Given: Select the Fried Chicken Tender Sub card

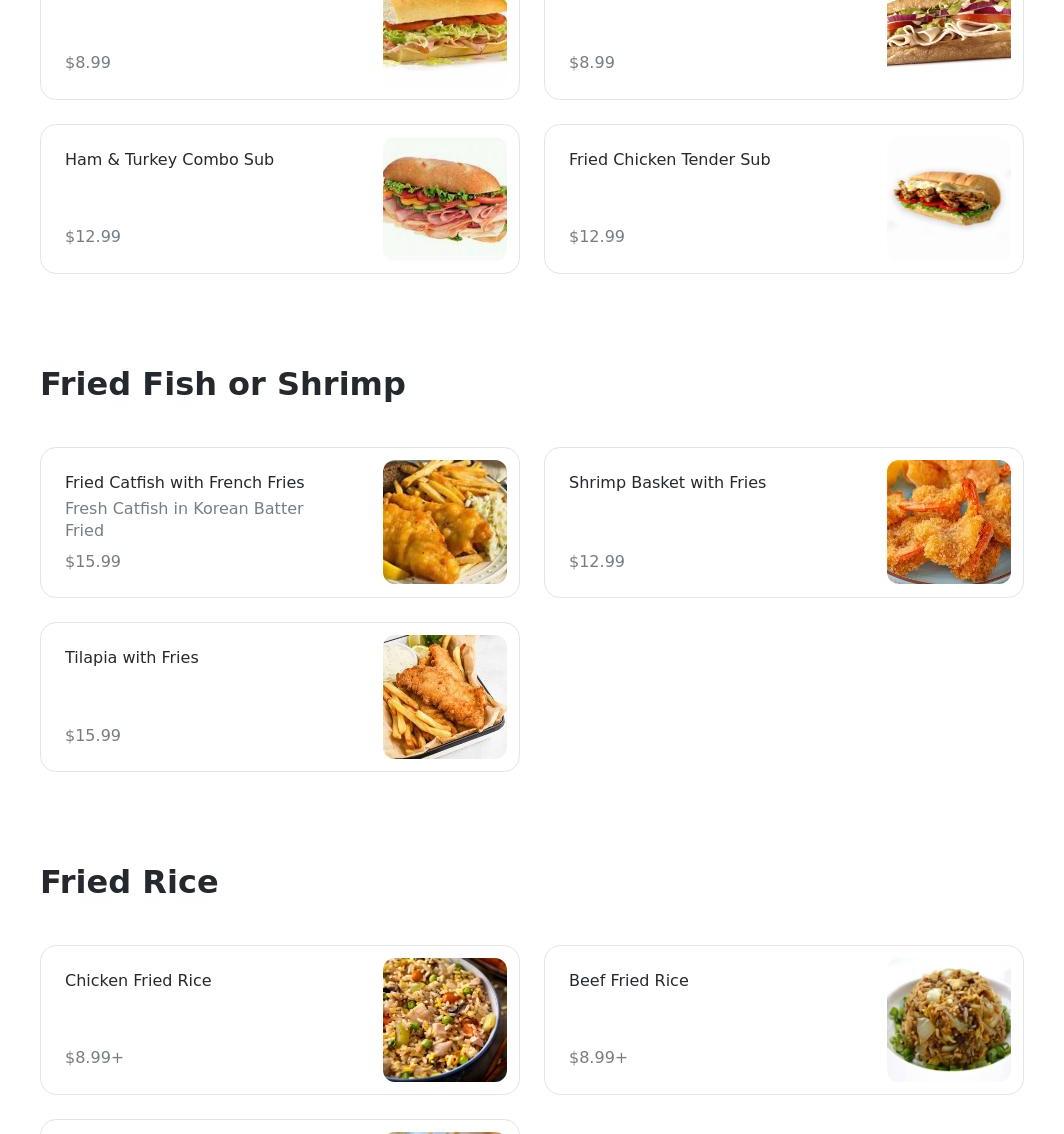Looking at the screenshot, I should [784, 199].
